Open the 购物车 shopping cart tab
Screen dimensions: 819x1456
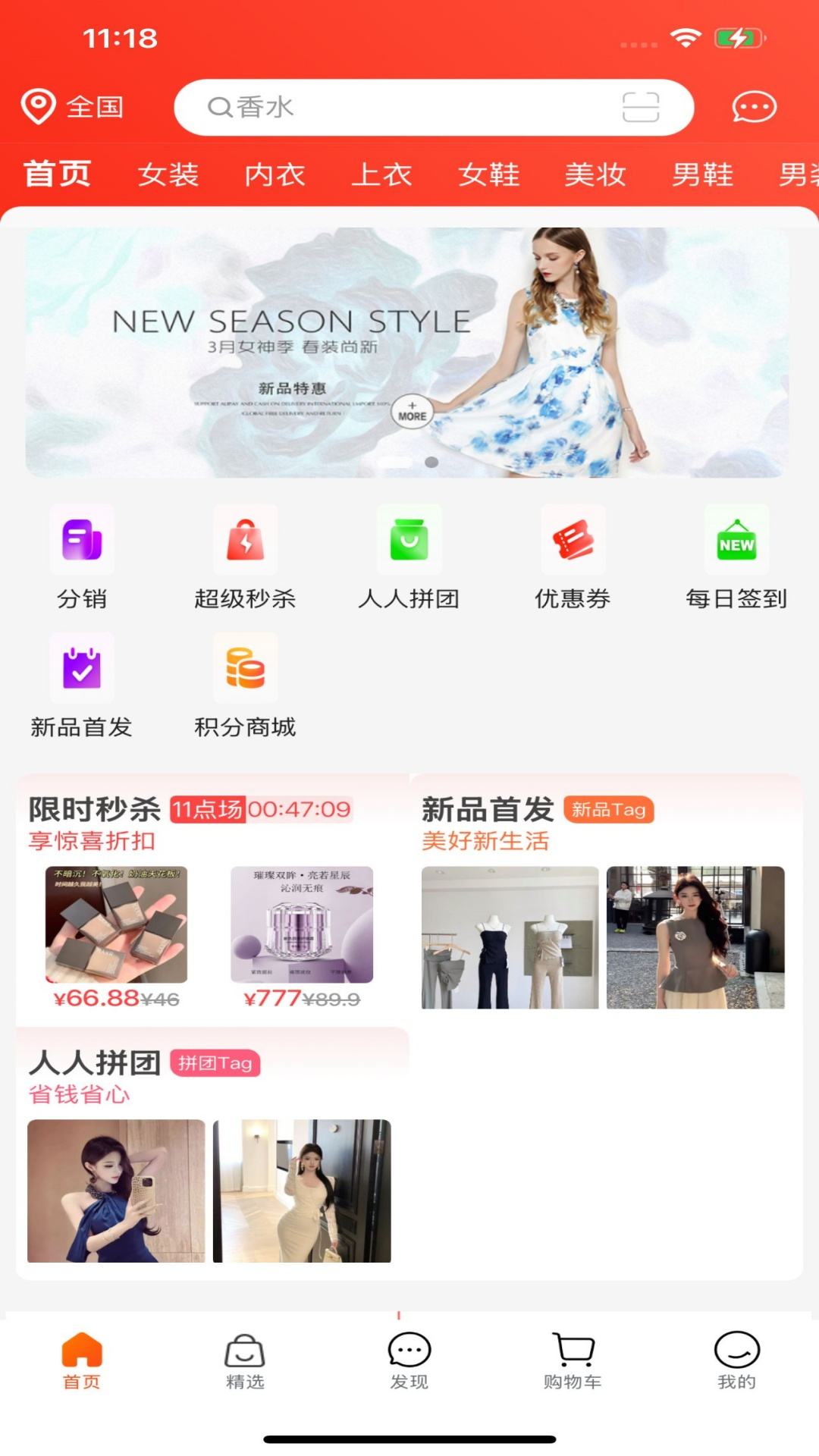tap(573, 1361)
